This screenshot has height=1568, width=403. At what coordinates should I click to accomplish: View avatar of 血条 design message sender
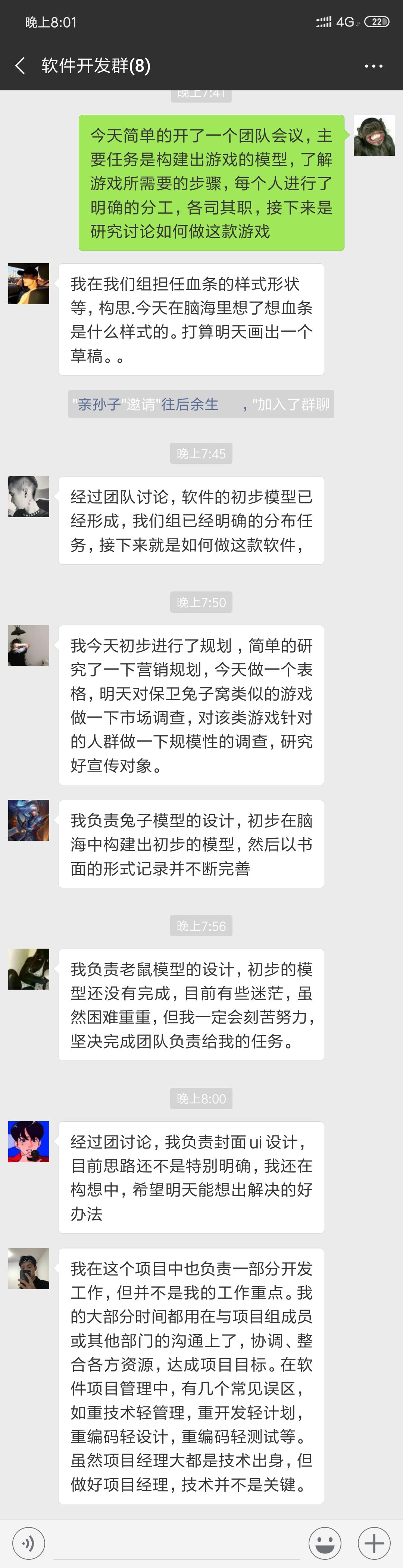[29, 284]
